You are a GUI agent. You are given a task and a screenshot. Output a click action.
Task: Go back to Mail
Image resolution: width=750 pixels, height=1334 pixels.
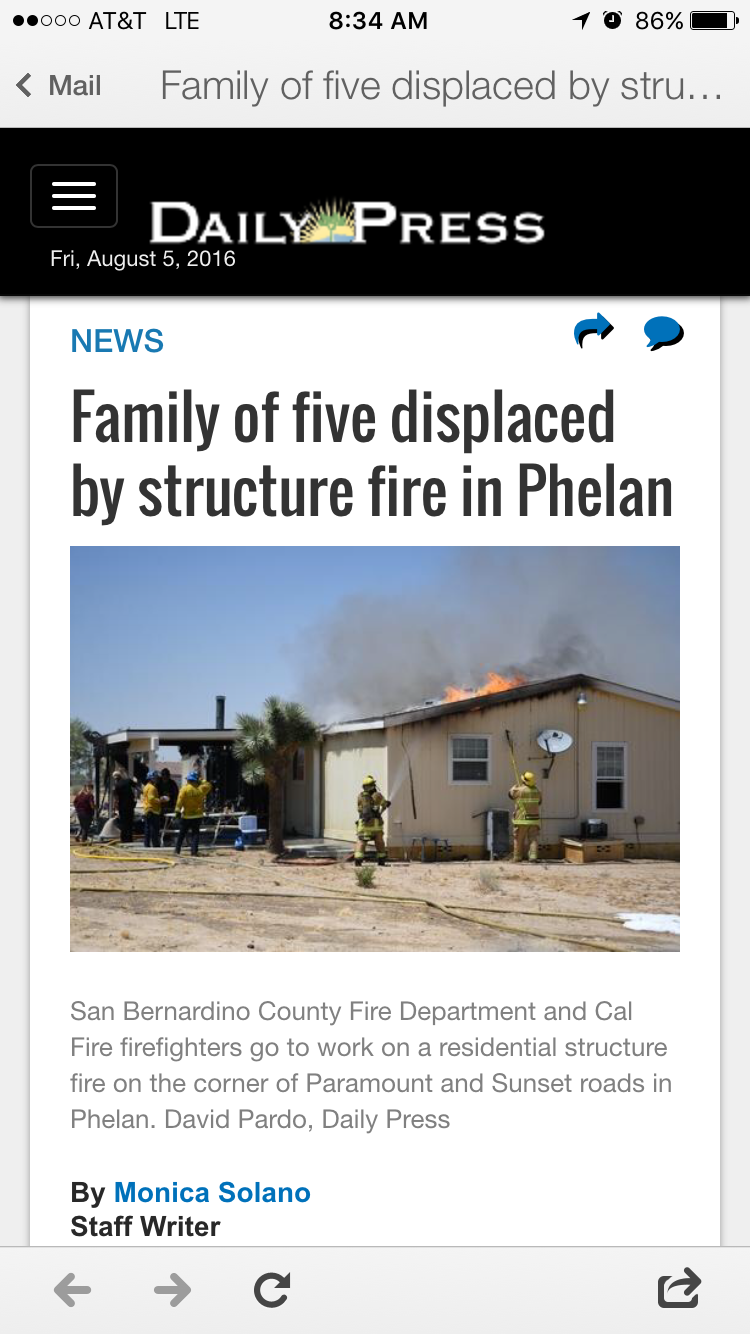click(60, 86)
